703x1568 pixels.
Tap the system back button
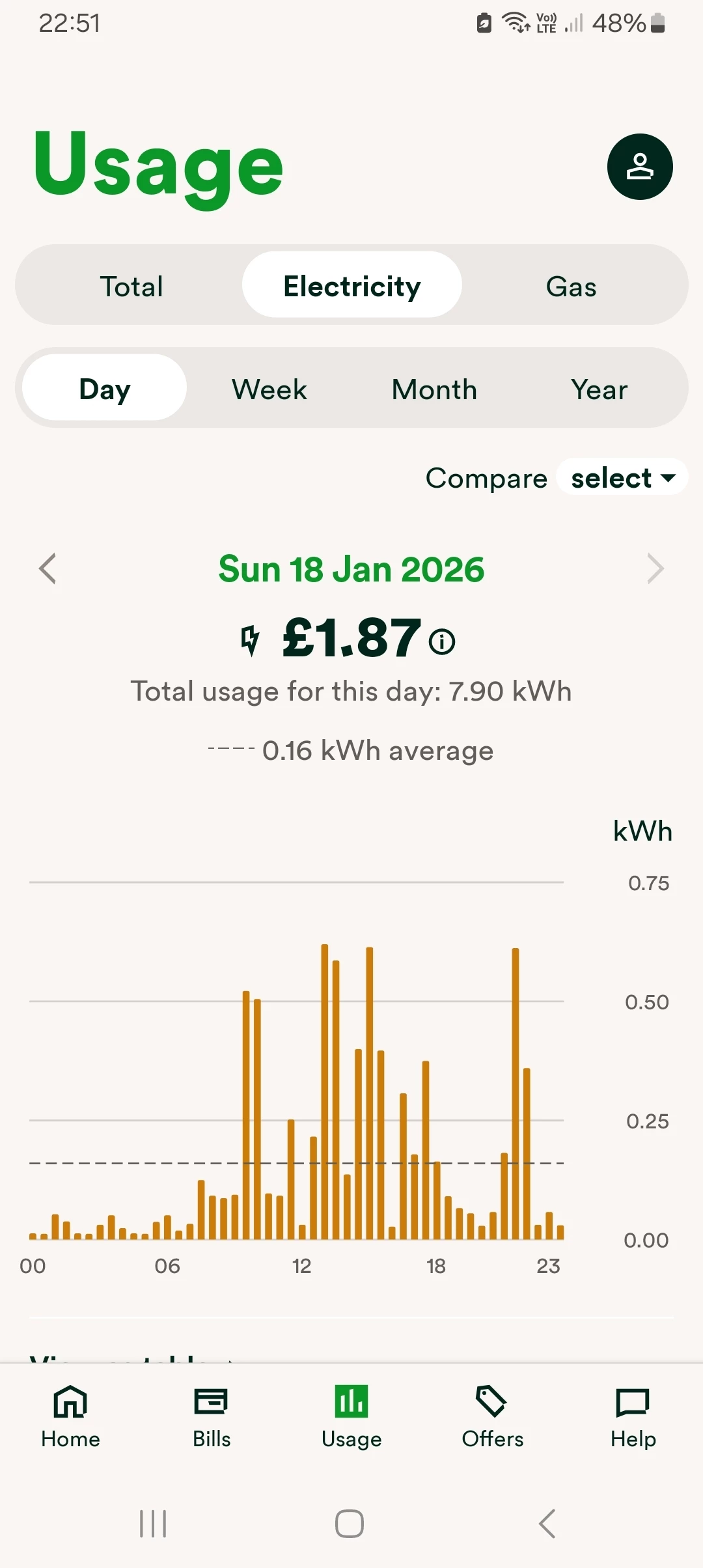(547, 1524)
